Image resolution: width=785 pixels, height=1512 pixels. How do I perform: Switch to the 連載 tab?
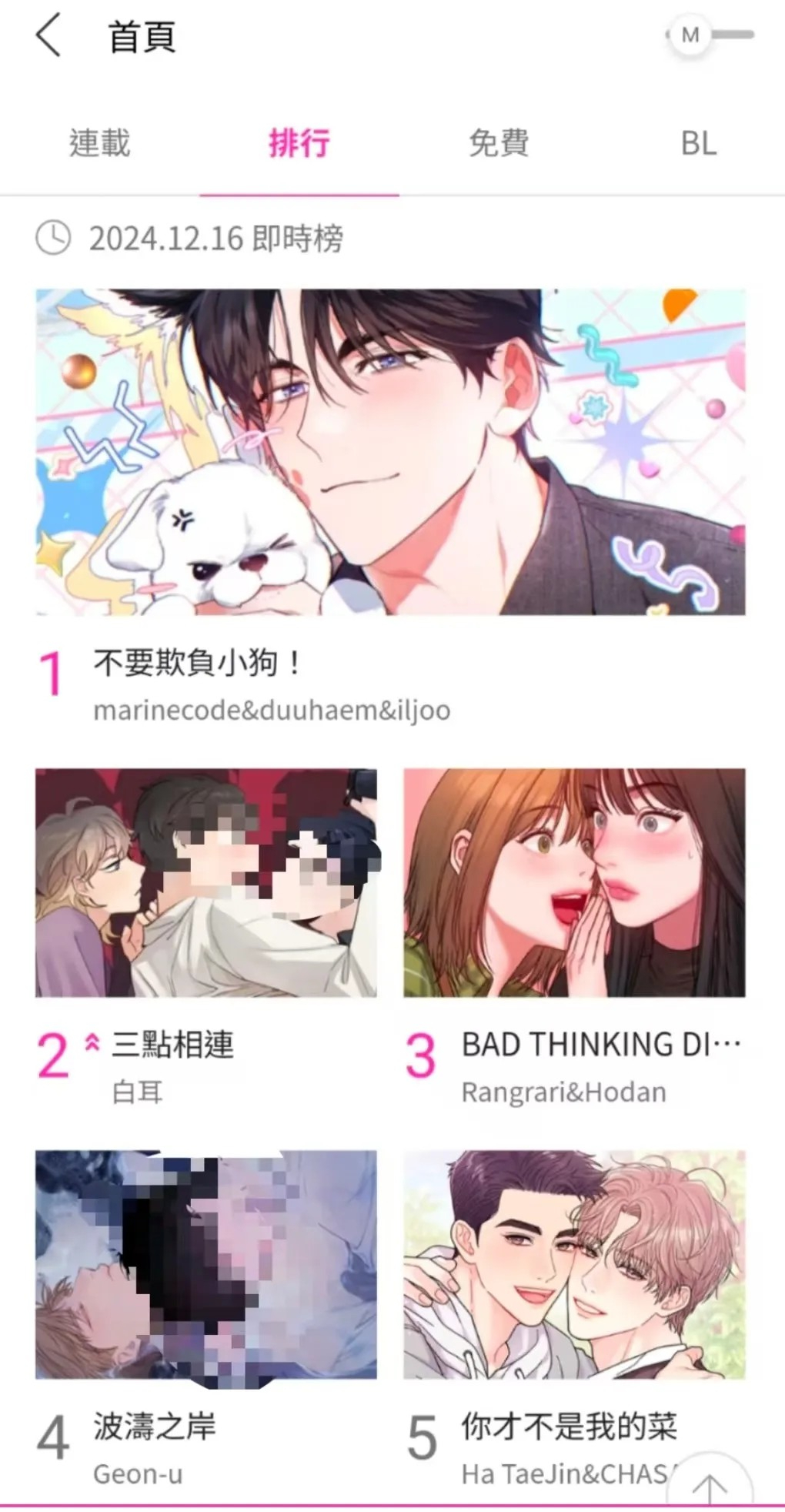99,143
